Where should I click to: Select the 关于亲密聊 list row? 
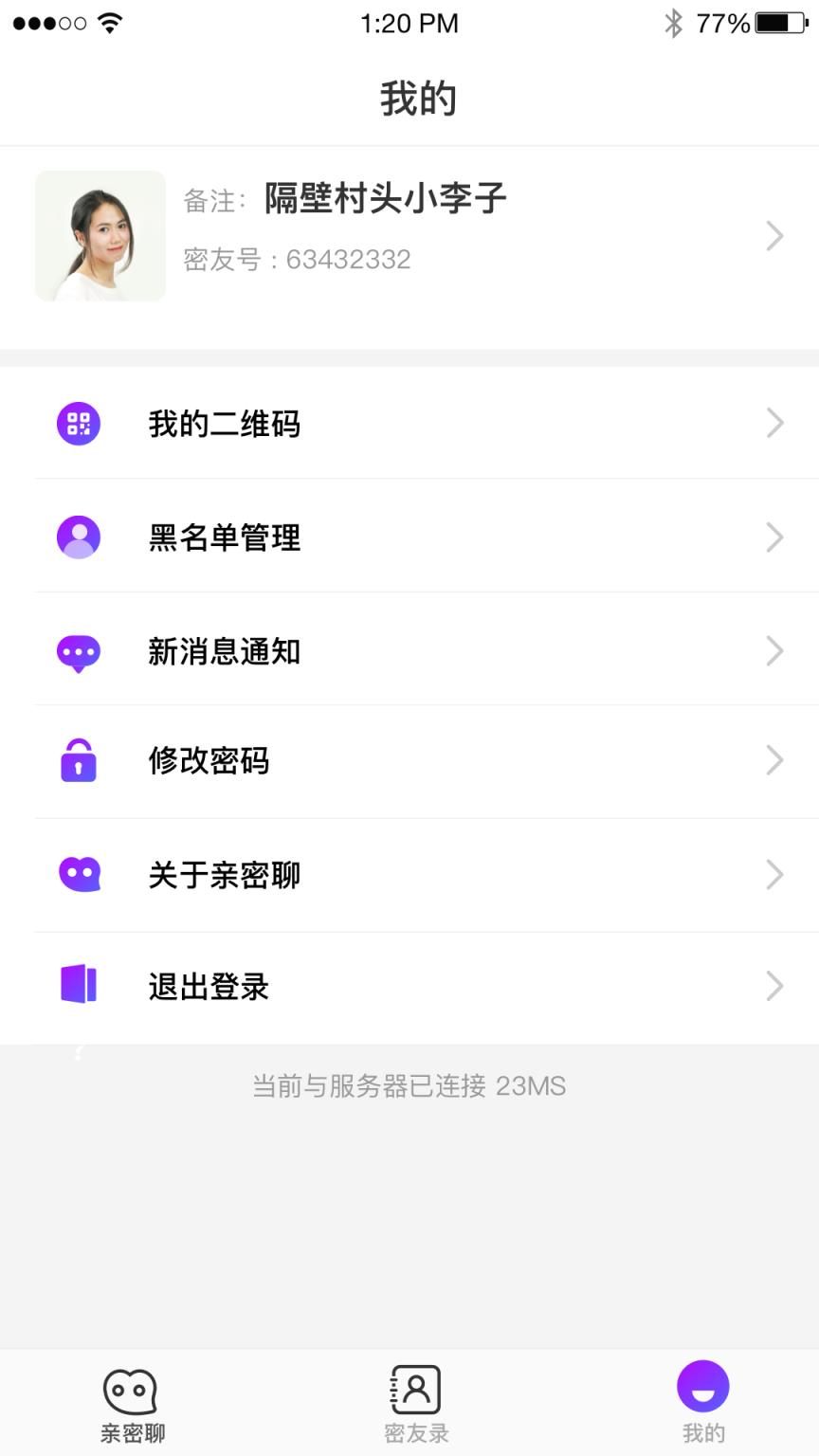tap(225, 874)
